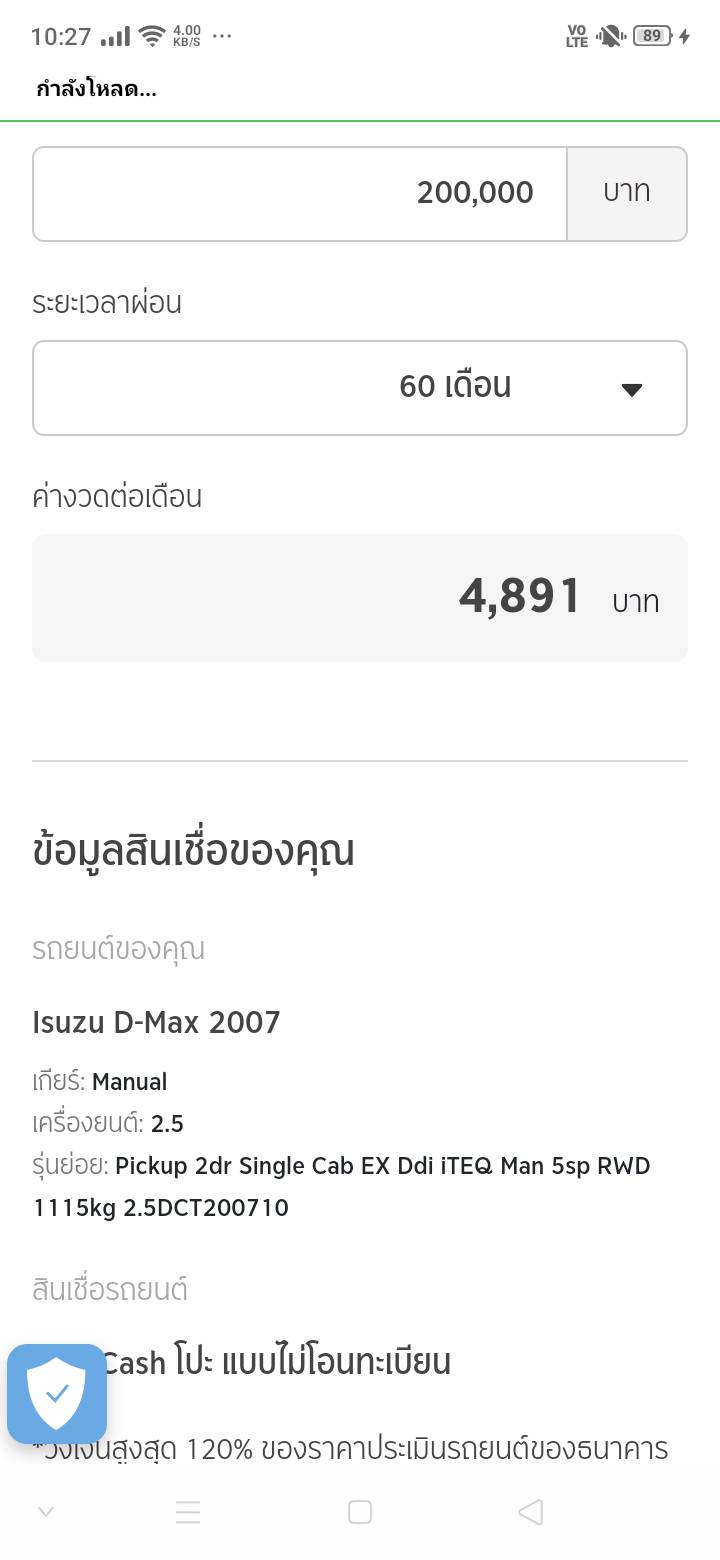Tap the blue shield floating button
This screenshot has width=720, height=1560.
[x=57, y=1394]
